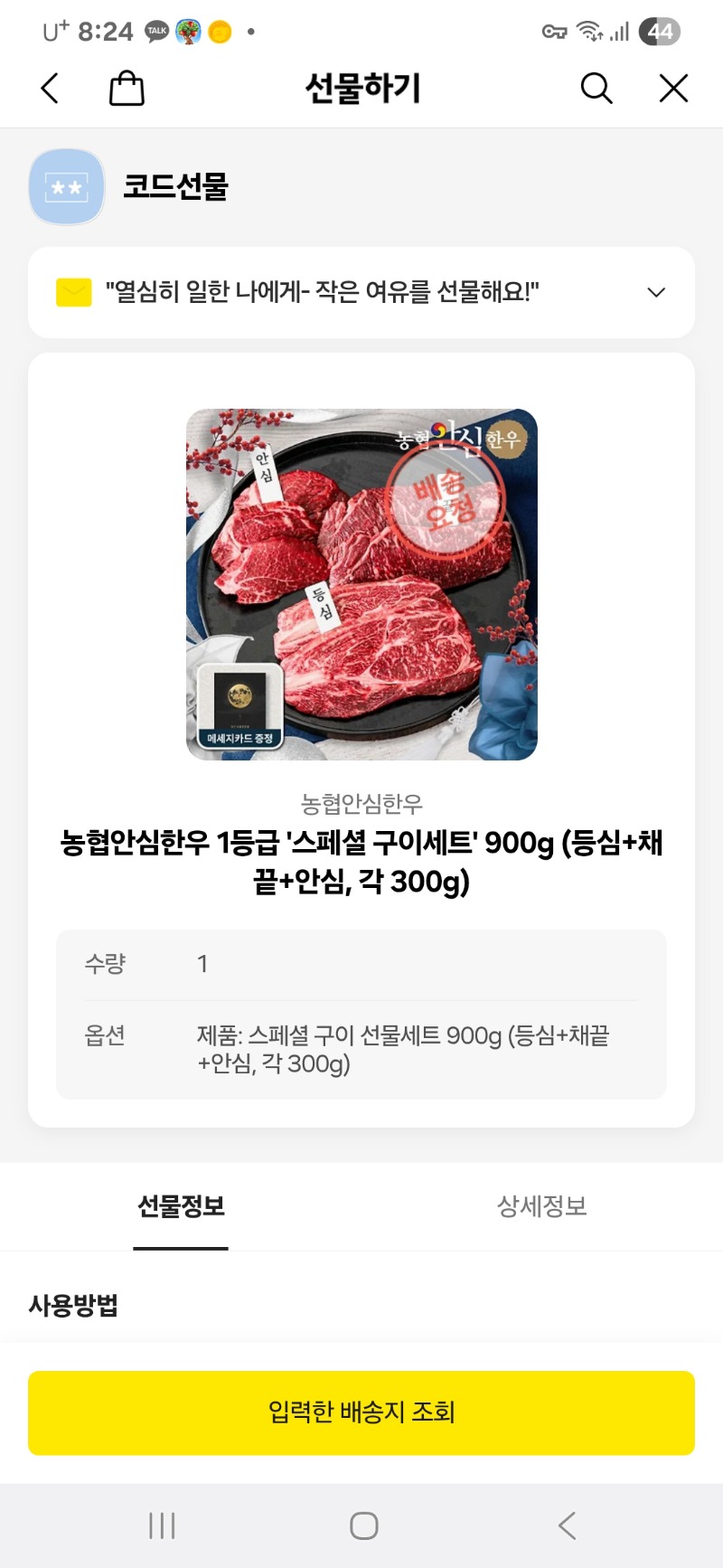Open search with the magnifier icon

pos(596,89)
